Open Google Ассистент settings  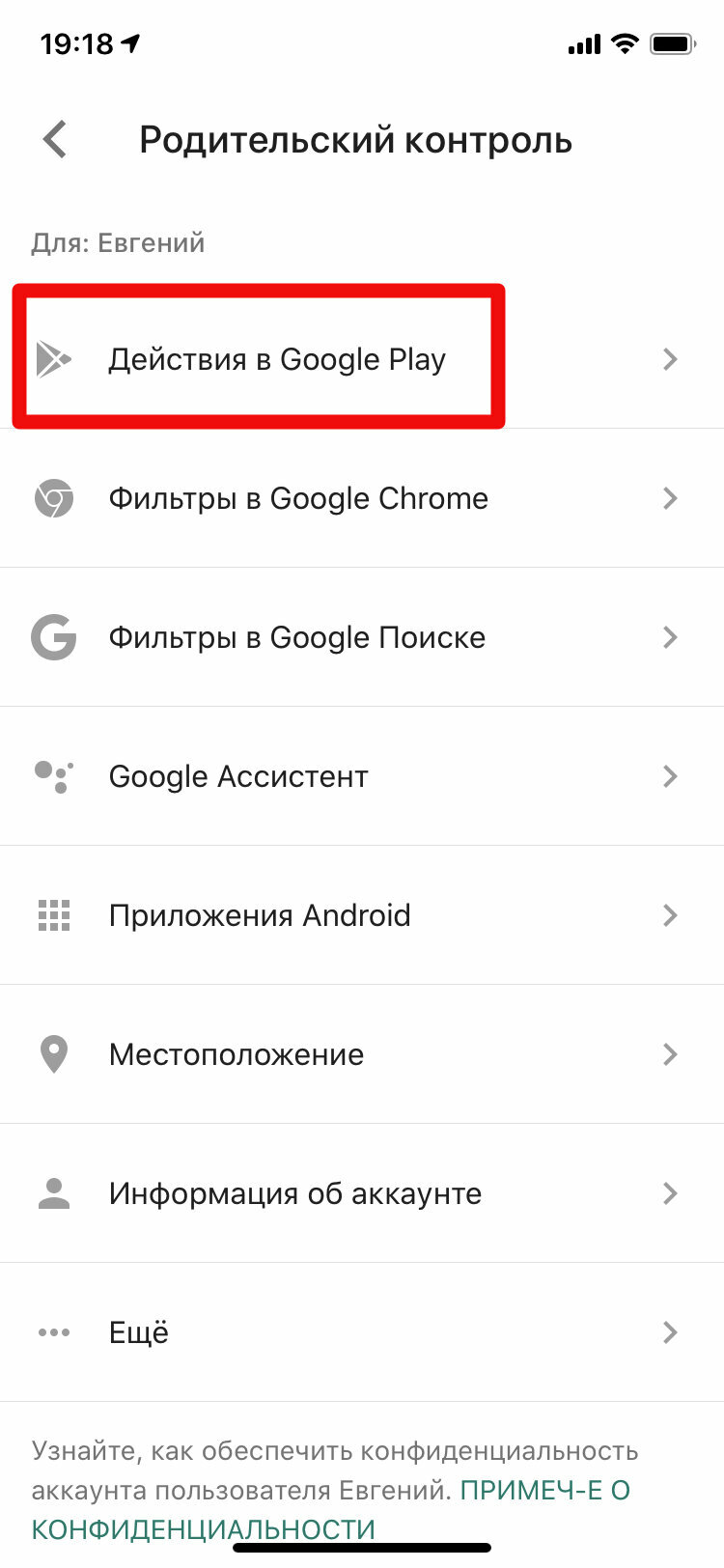(362, 776)
